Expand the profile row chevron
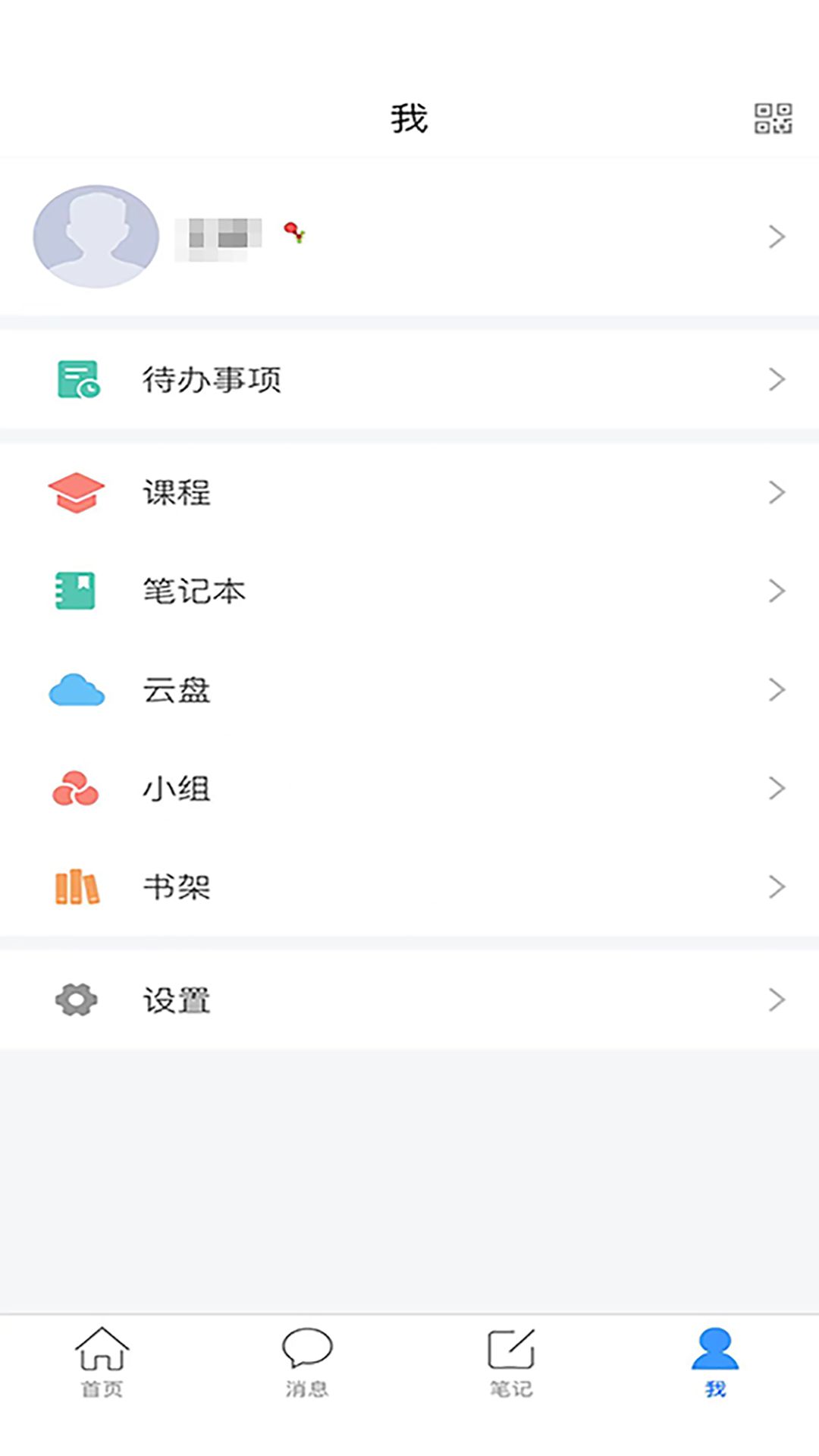This screenshot has width=819, height=1456. click(x=777, y=236)
